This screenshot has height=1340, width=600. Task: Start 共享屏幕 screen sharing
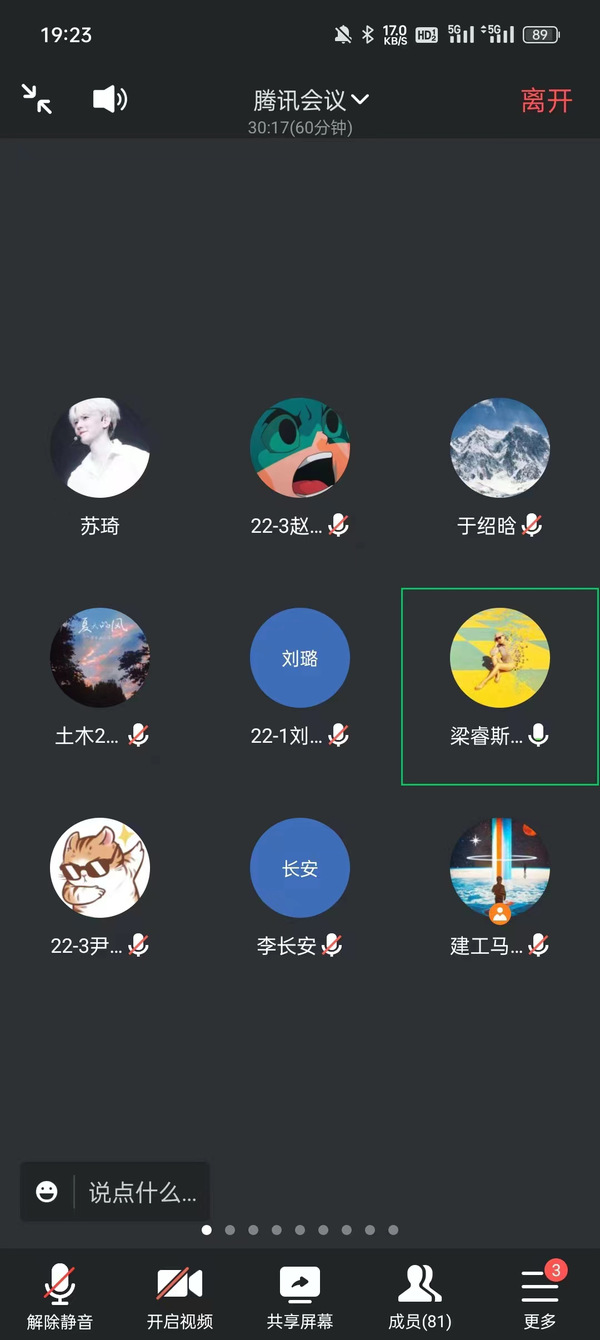300,1296
